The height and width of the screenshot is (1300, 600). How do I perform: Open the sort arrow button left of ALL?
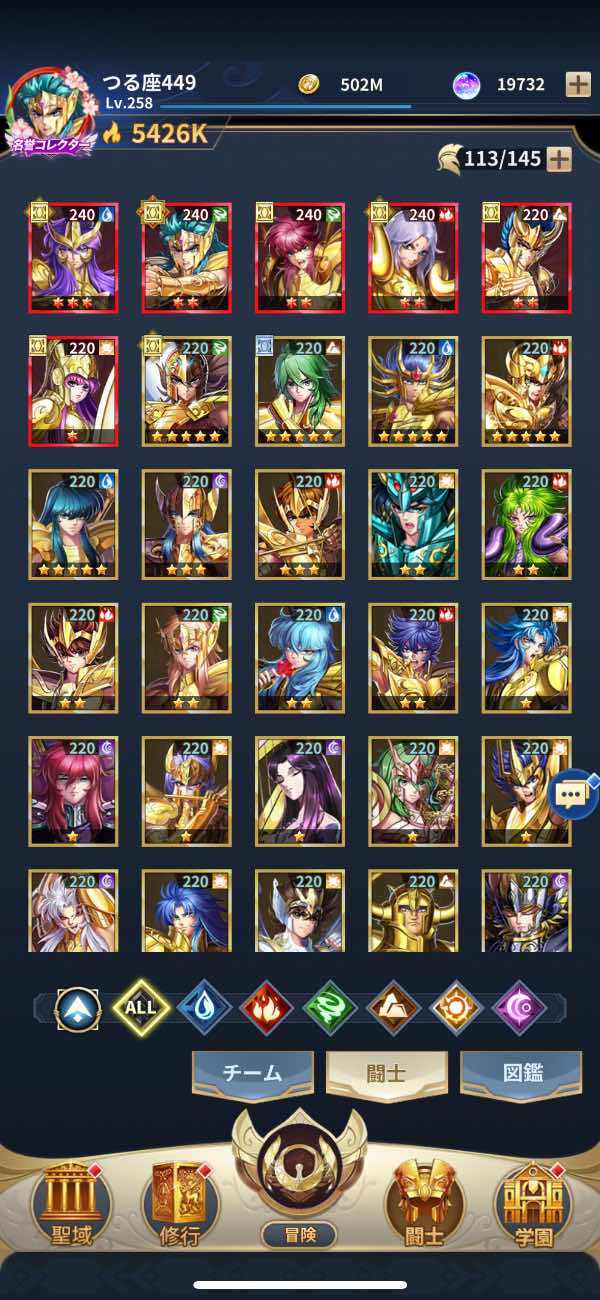(x=77, y=1007)
